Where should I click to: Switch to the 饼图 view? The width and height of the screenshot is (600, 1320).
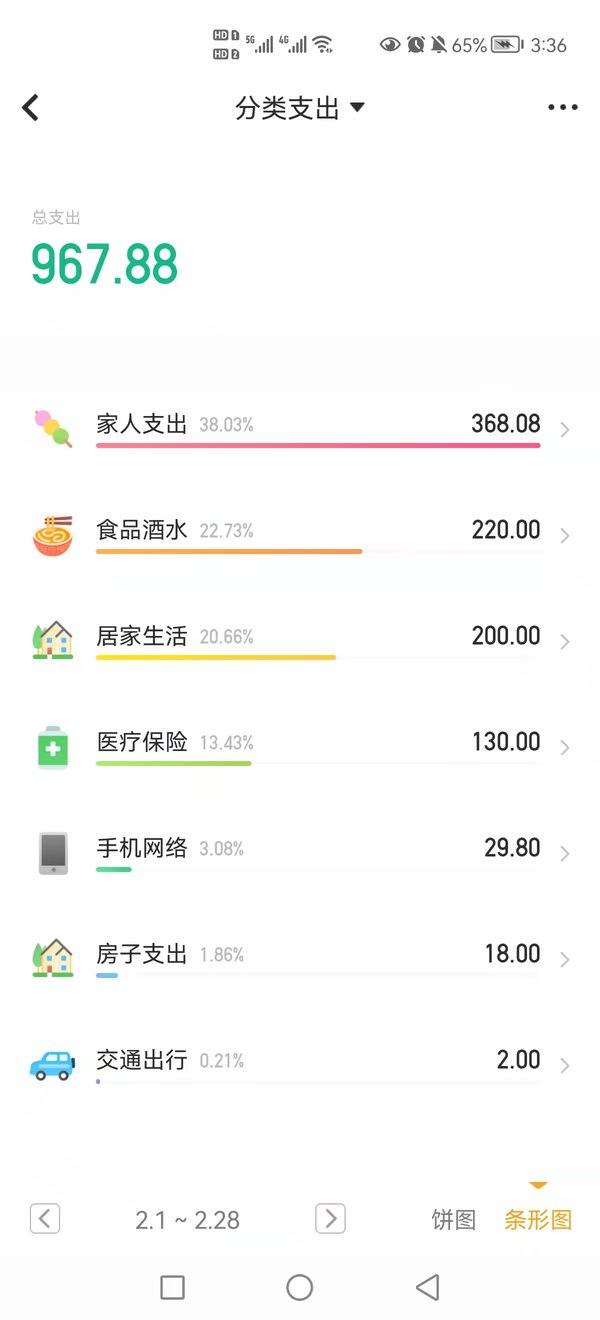point(453,1220)
